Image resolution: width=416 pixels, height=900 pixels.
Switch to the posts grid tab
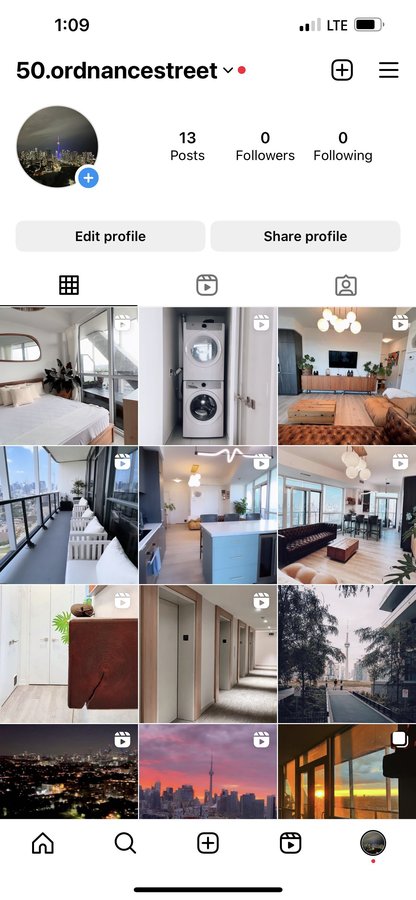tap(69, 285)
